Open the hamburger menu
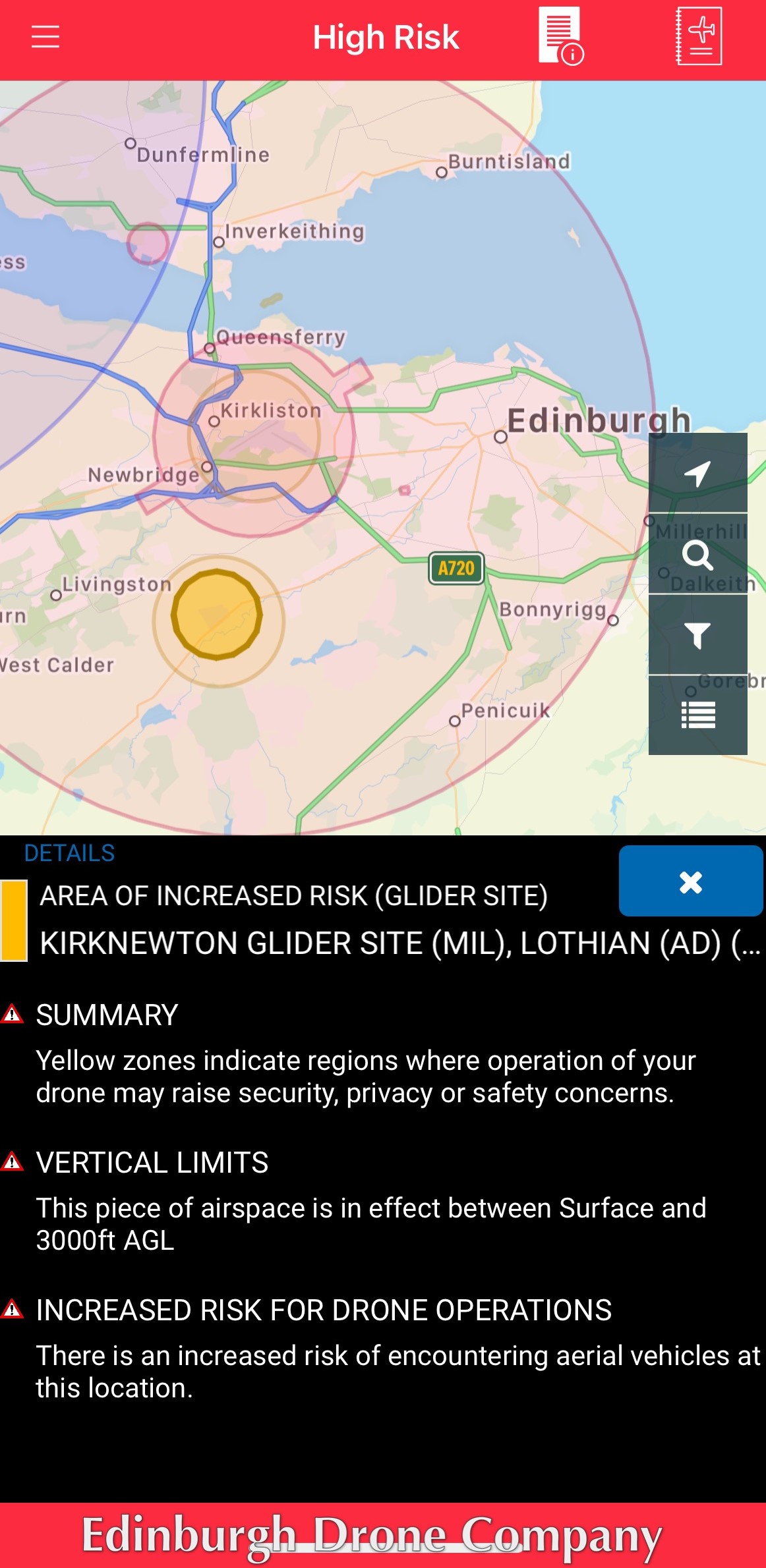The height and width of the screenshot is (1568, 766). (45, 37)
